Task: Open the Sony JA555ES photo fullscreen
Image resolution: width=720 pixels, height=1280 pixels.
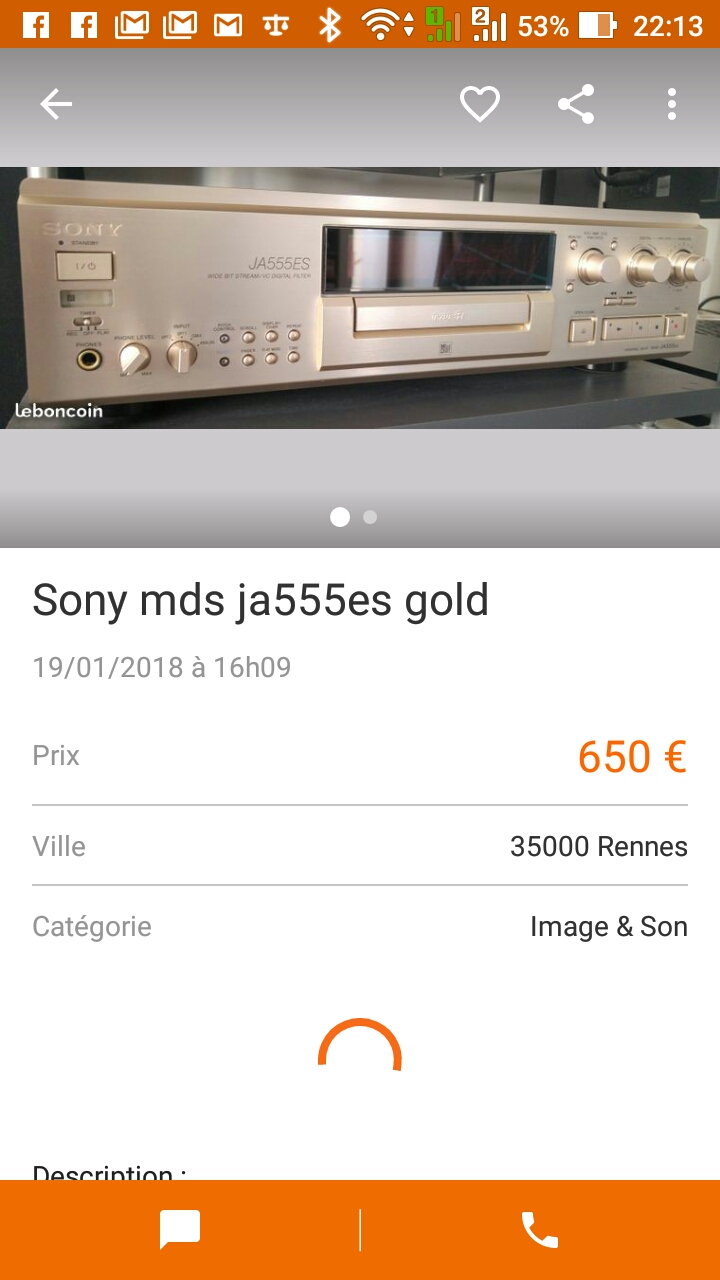Action: click(x=360, y=297)
